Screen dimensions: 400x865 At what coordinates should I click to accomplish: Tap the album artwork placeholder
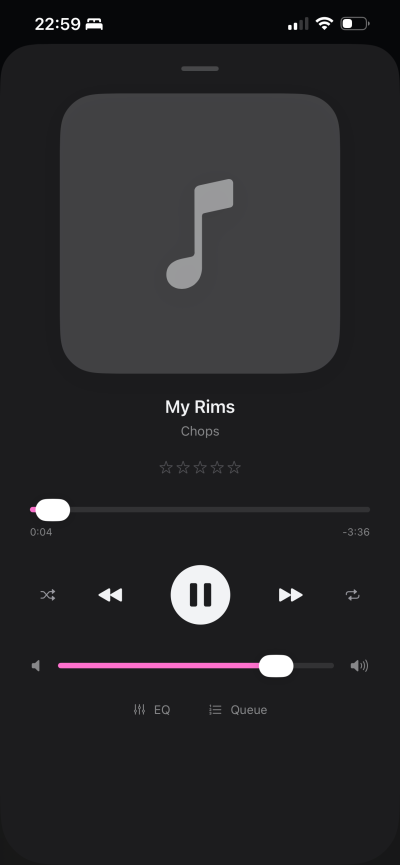(200, 233)
